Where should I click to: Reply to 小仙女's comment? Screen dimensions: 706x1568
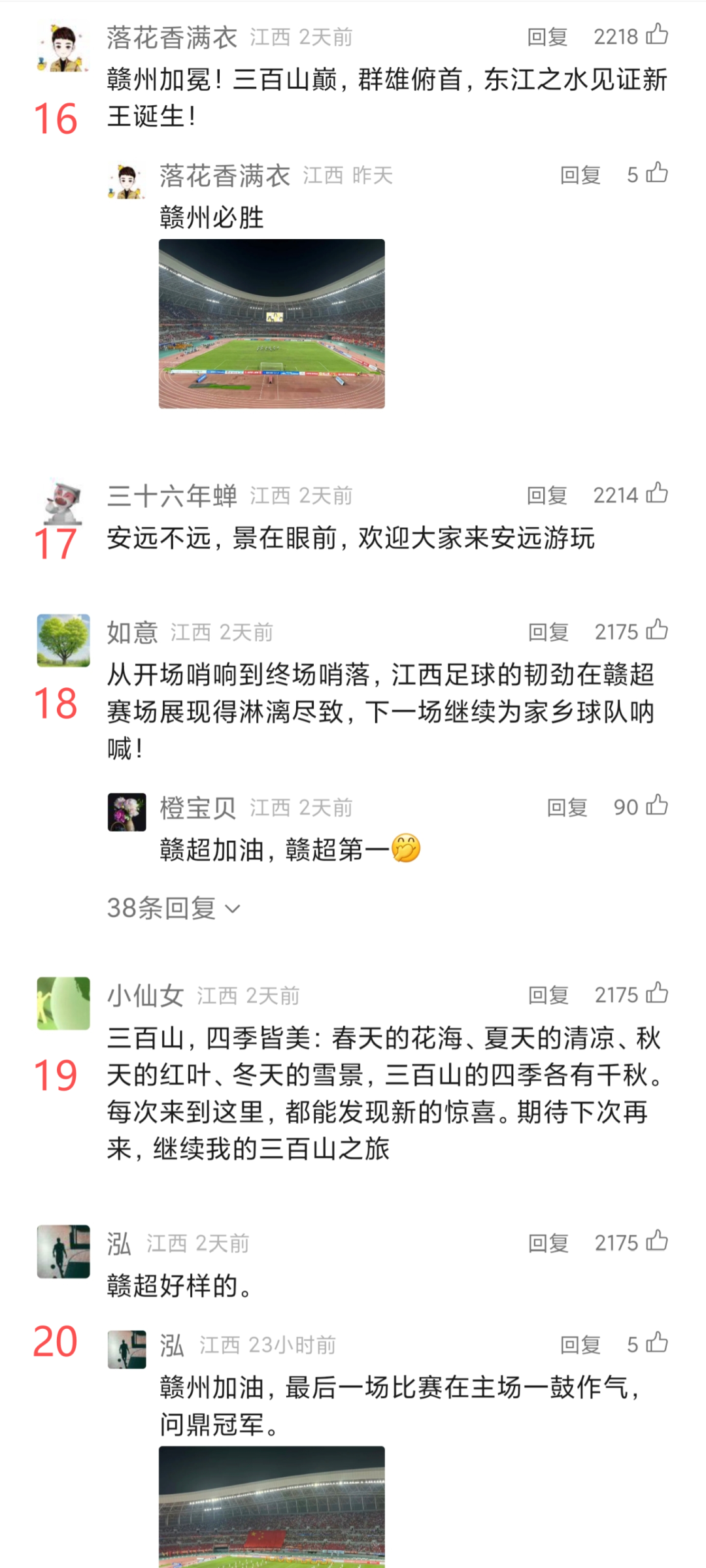pos(548,996)
